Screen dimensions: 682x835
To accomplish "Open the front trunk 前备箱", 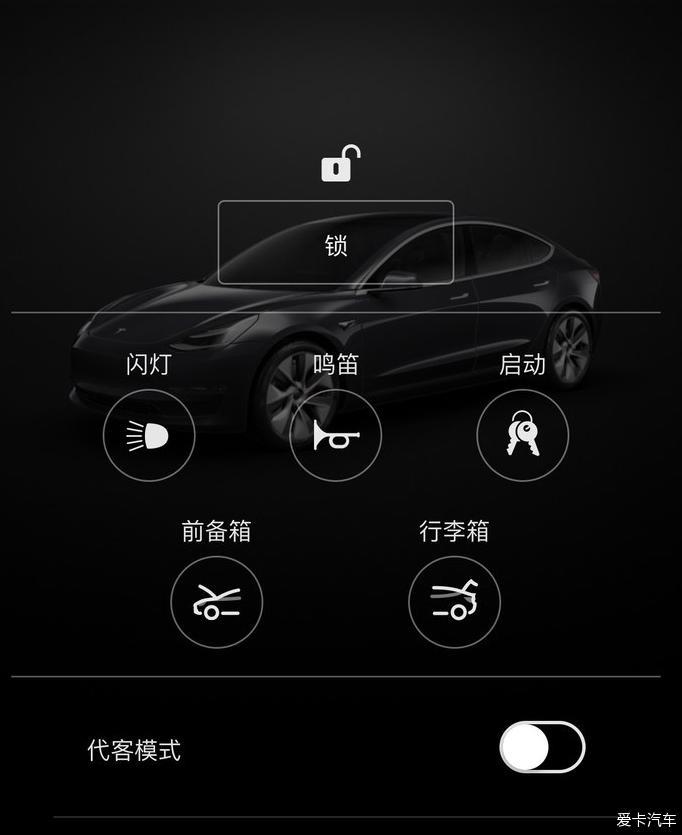I will pos(217,603).
